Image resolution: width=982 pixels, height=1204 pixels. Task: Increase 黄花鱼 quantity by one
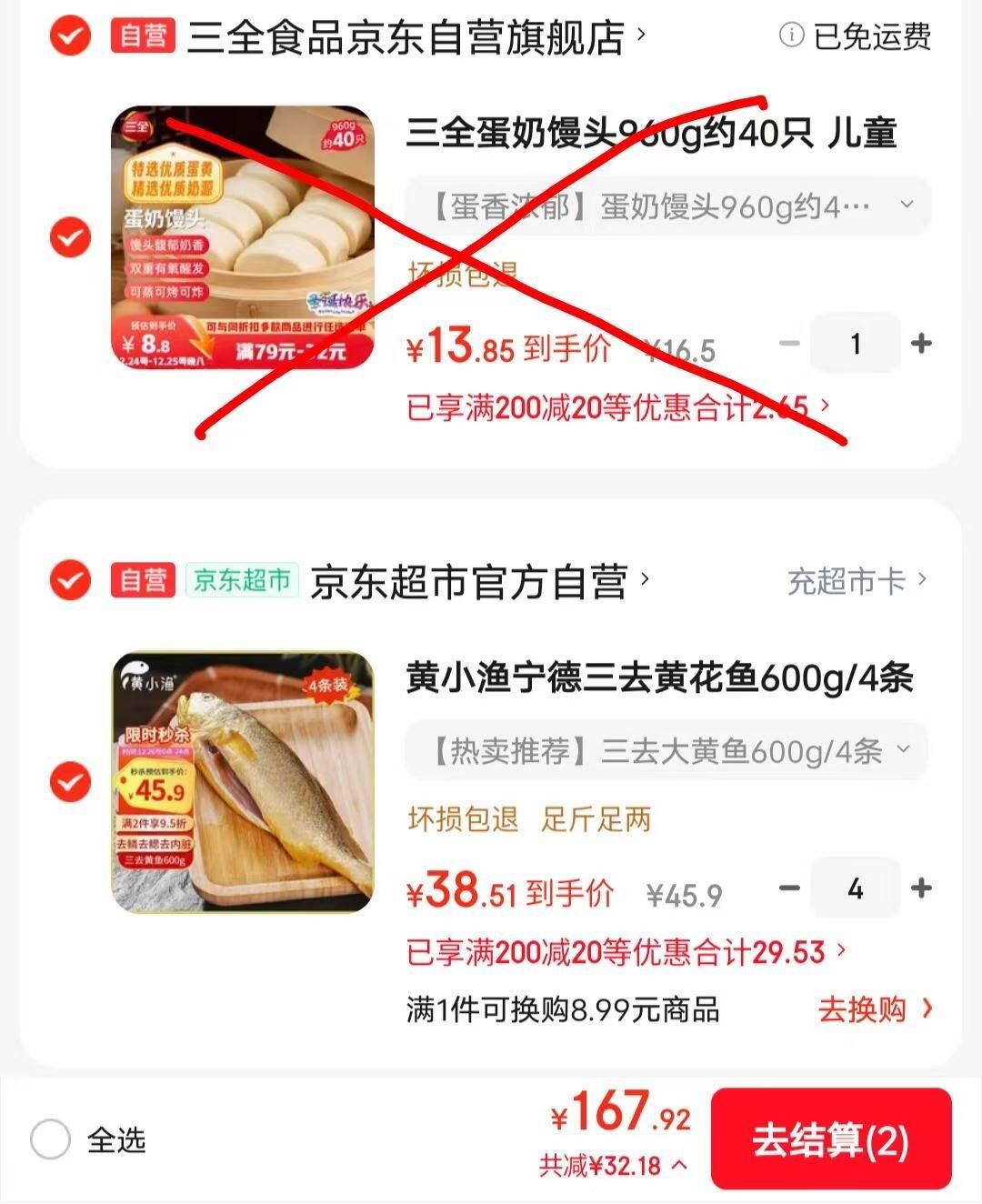(x=921, y=888)
